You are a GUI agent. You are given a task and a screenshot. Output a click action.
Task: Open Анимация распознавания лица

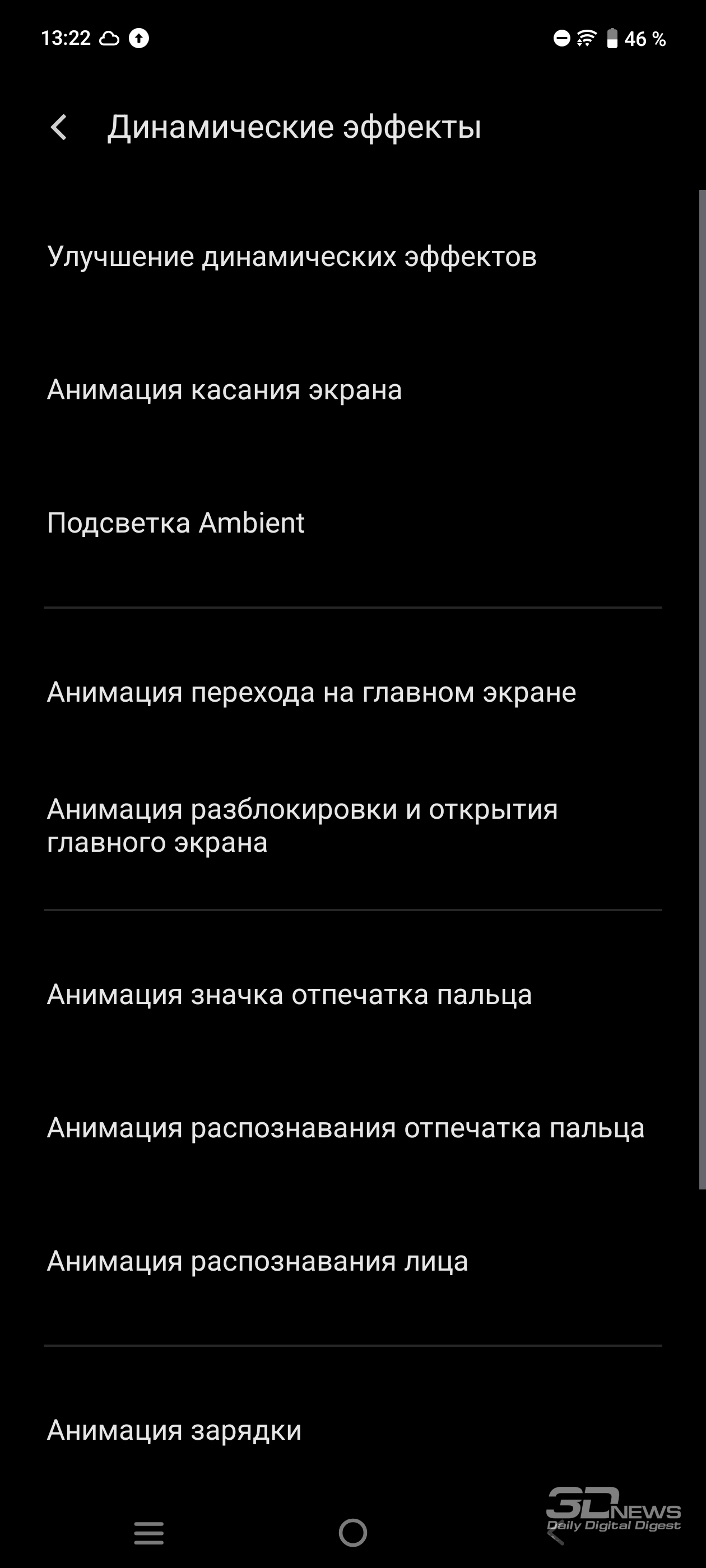pyautogui.click(x=352, y=1261)
